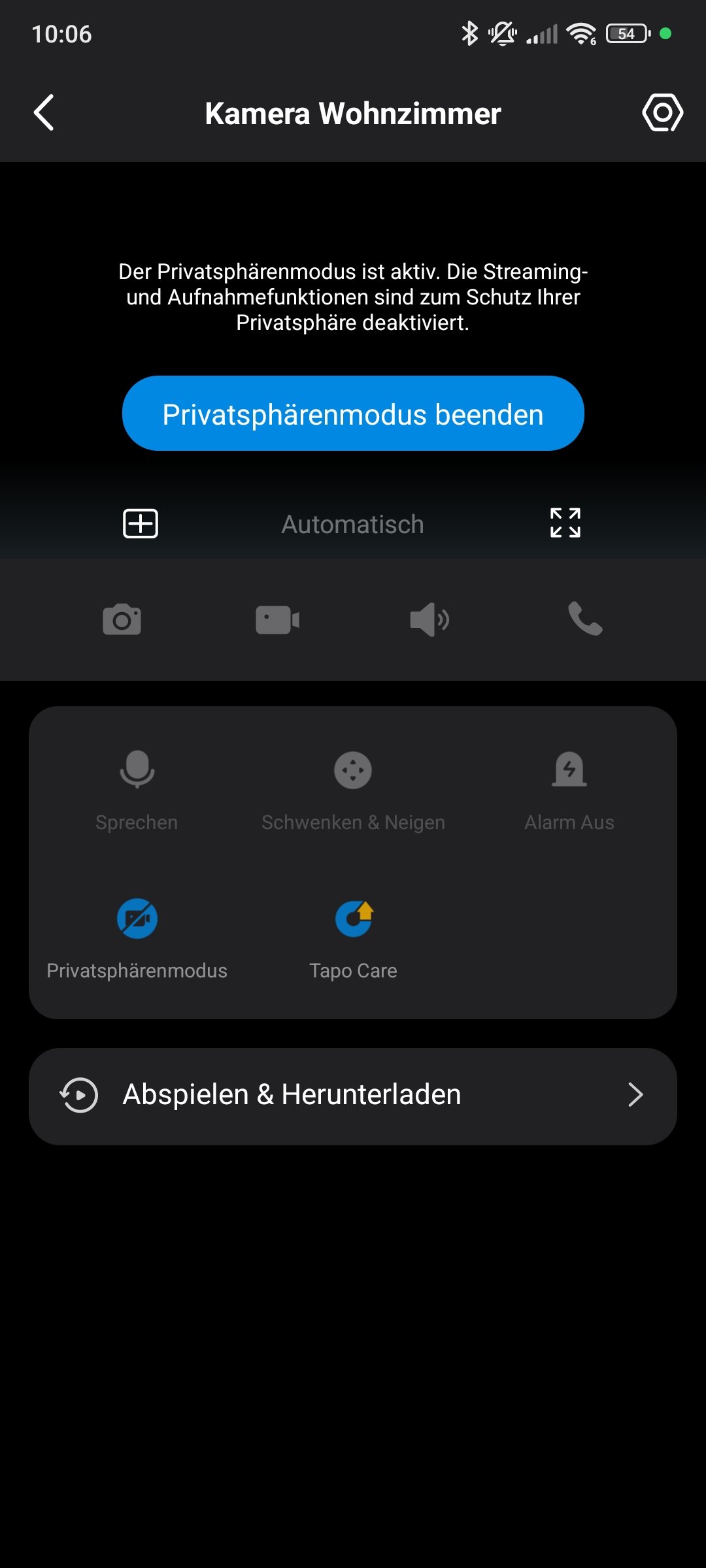Viewport: 706px width, 1568px height.
Task: Tap Privatsphärenmodus beenden button
Action: click(x=353, y=414)
